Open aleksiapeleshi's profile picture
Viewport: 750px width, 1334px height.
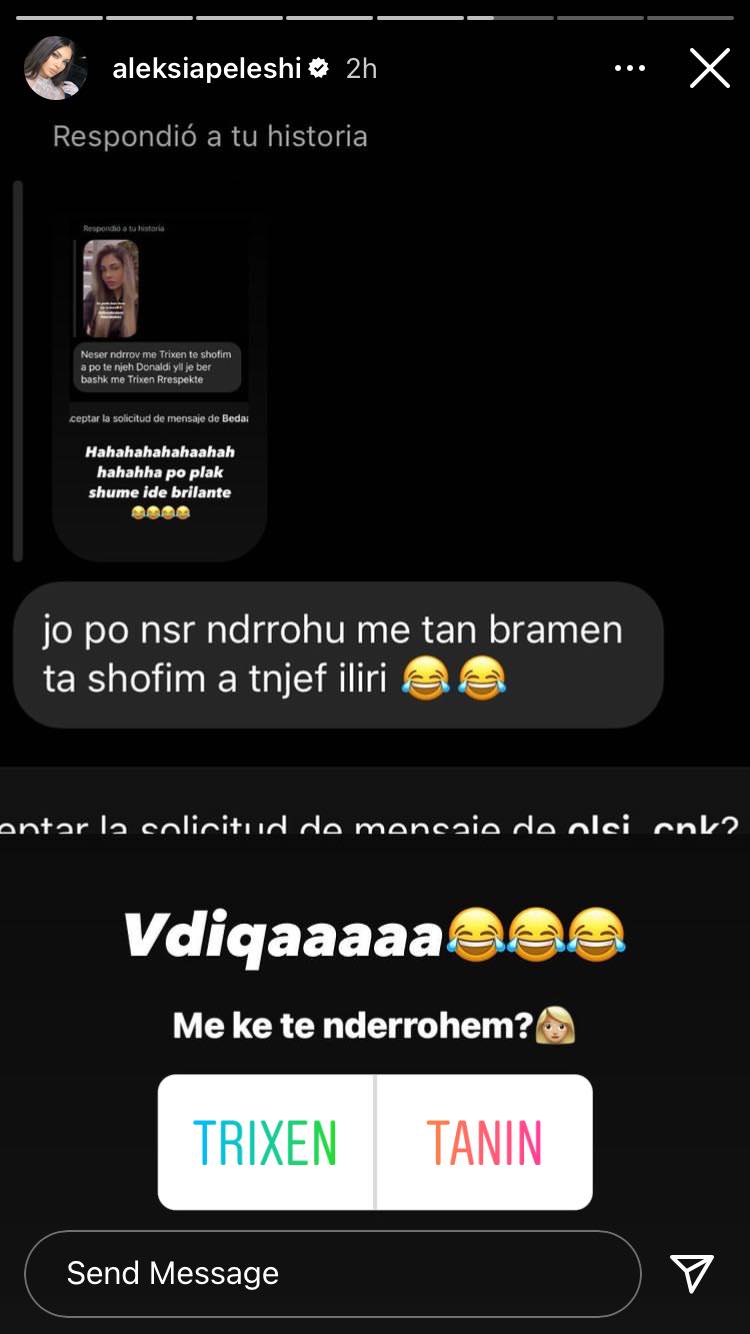coord(56,68)
